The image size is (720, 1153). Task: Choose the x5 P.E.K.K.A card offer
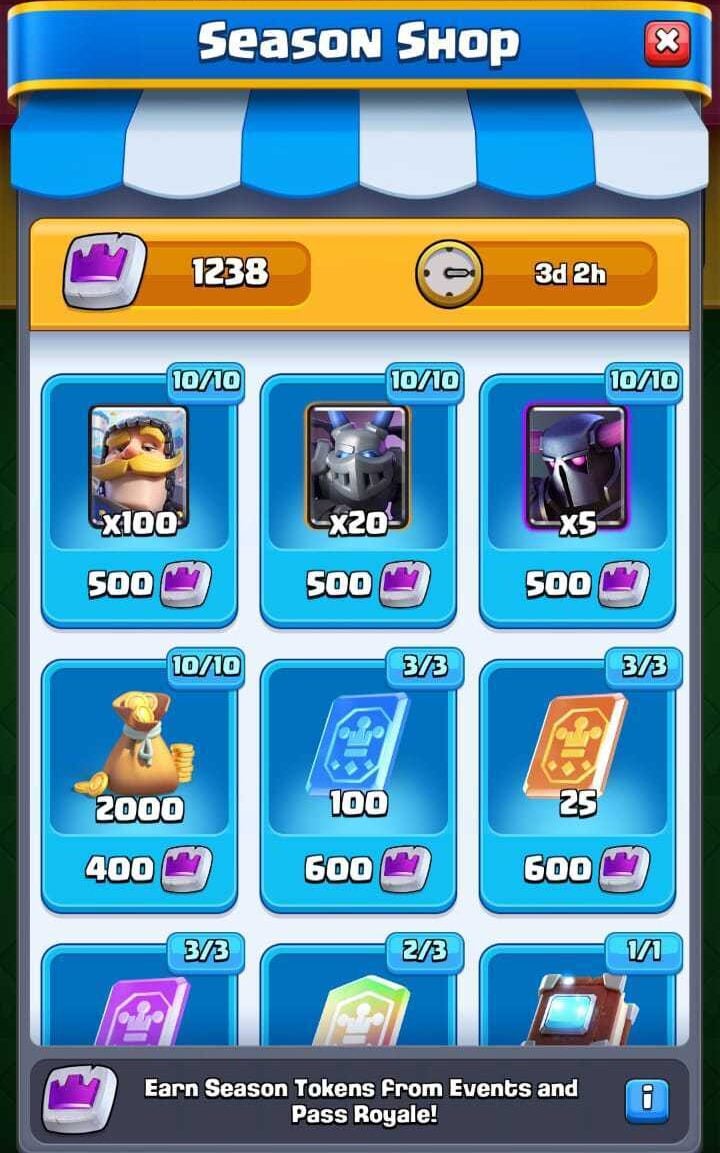[x=577, y=500]
